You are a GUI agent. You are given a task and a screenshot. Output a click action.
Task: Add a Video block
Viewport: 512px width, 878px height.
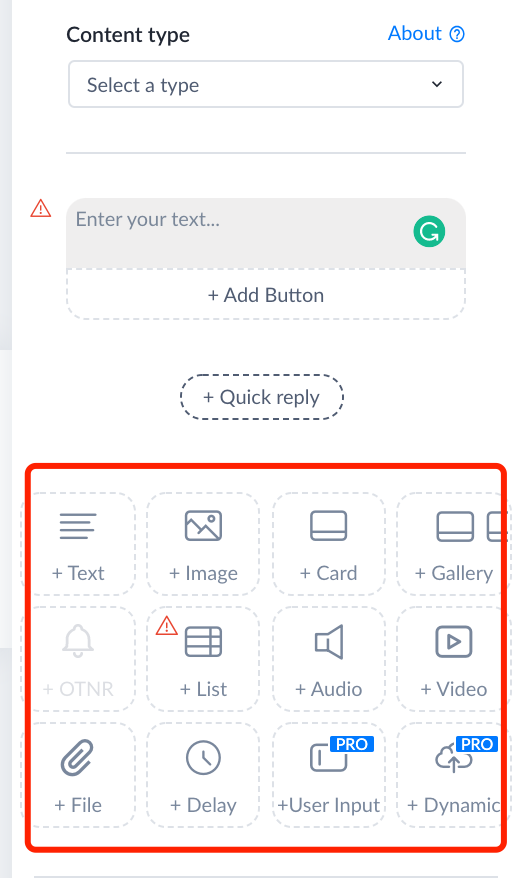tap(453, 659)
